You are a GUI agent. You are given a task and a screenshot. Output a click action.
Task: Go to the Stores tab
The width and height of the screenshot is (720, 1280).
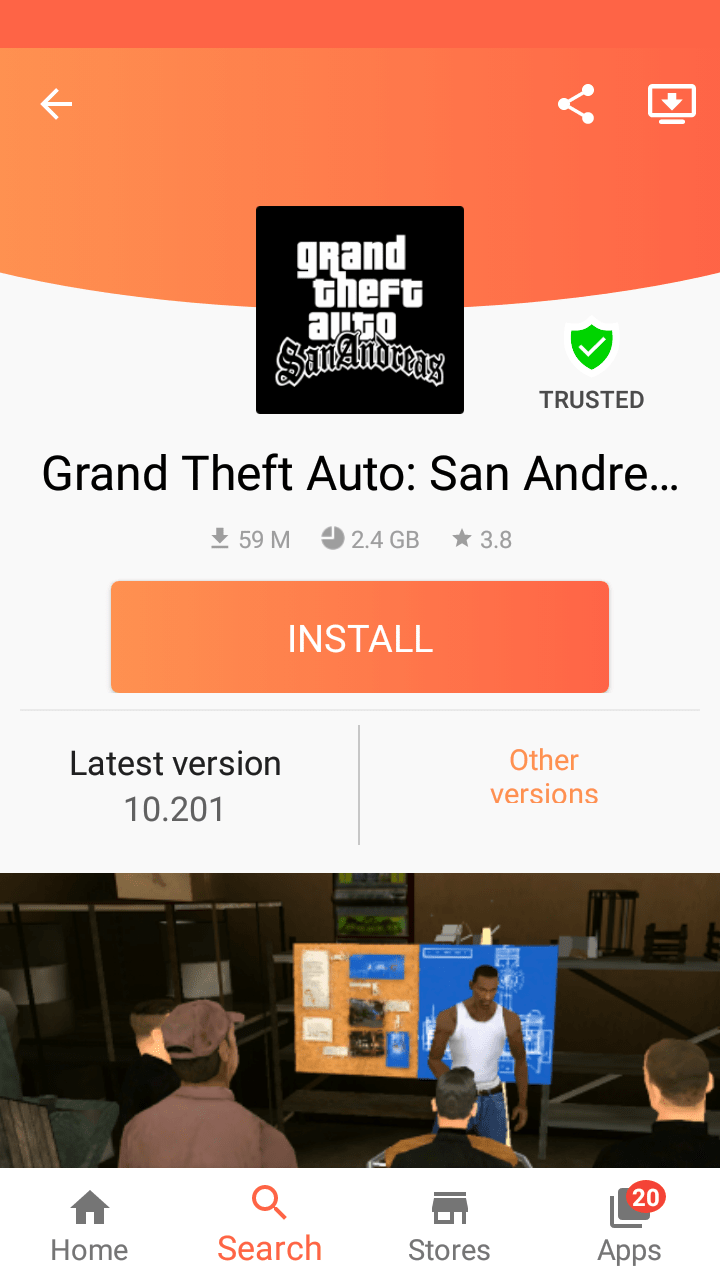449,1226
